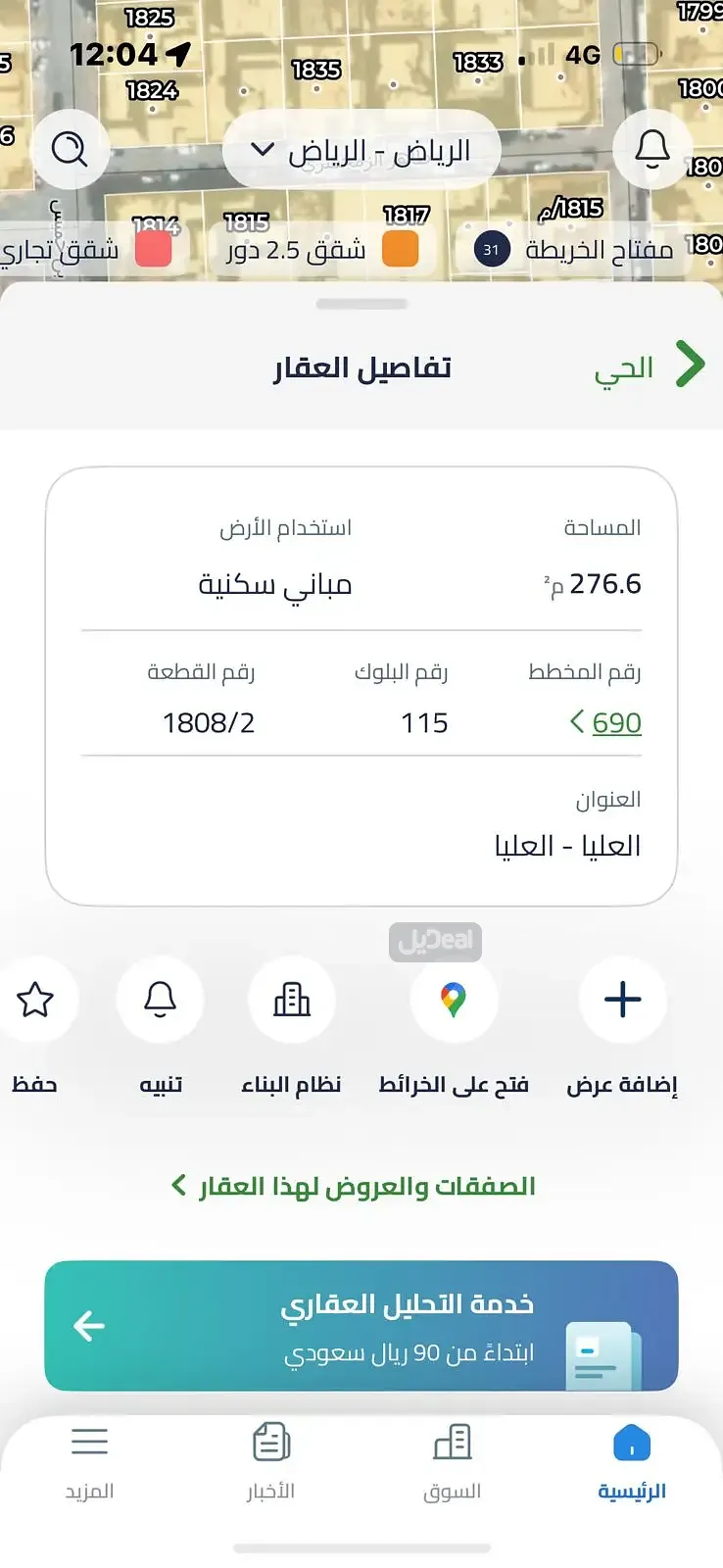Image resolution: width=723 pixels, height=1568 pixels.
Task: Set a تنبيه alert for this property
Action: coord(161,1001)
